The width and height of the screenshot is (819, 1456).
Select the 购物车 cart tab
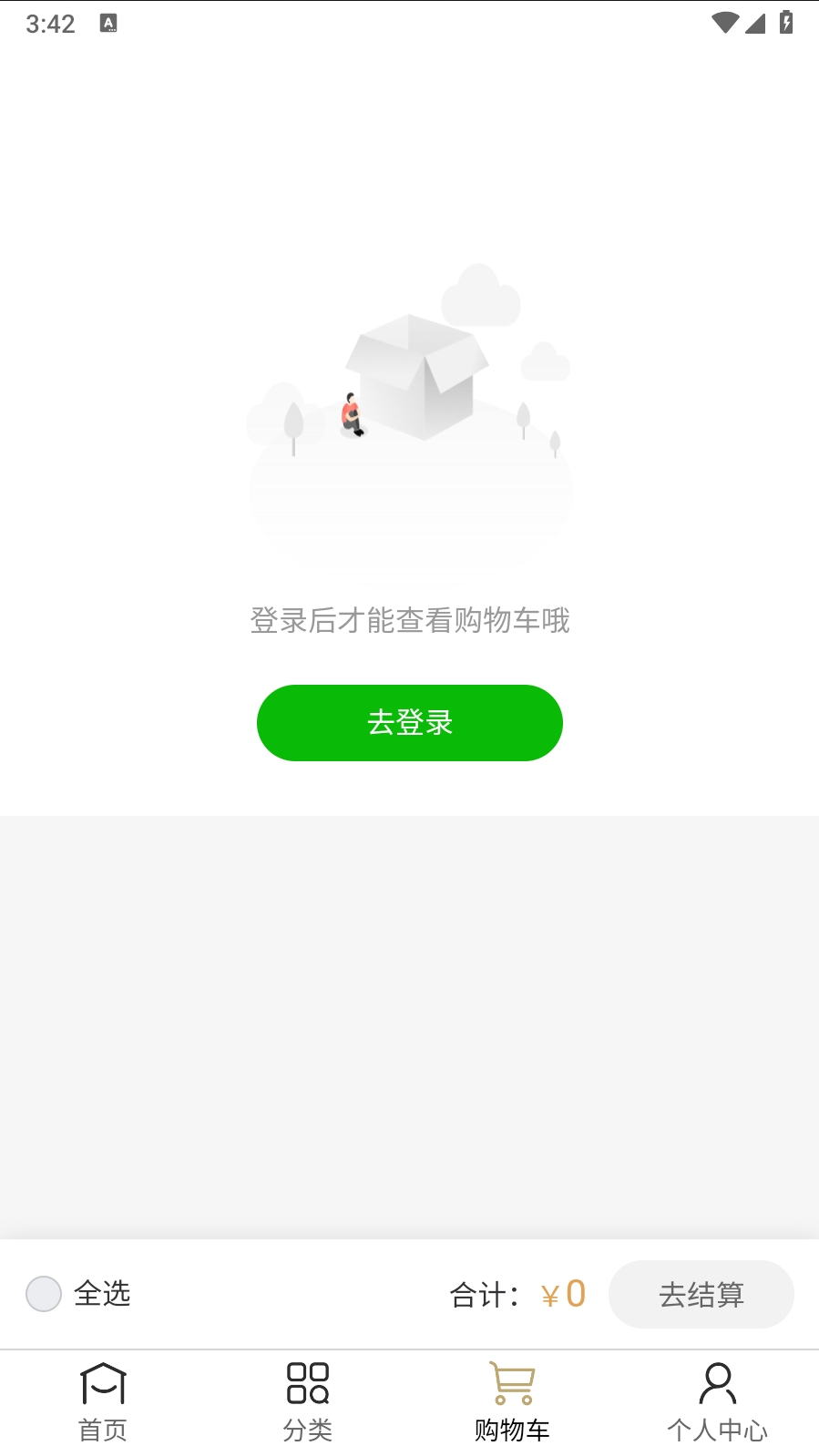512,1402
